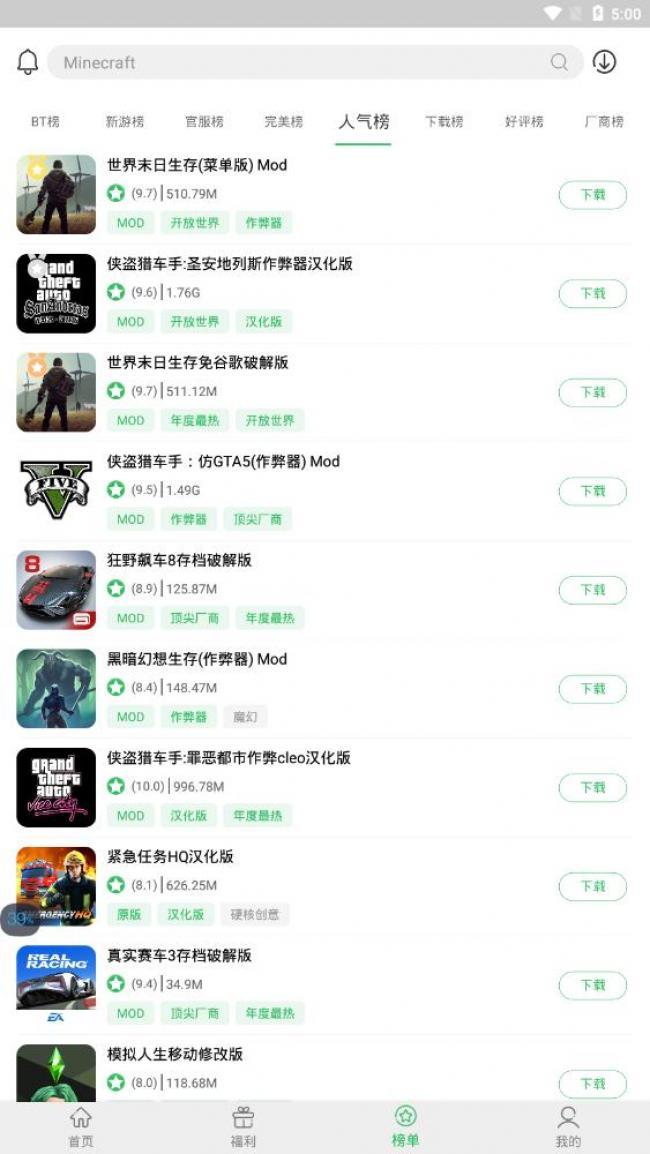Download 侠盗猎车手:圣安地列斯作弊器汉化版

click(592, 294)
